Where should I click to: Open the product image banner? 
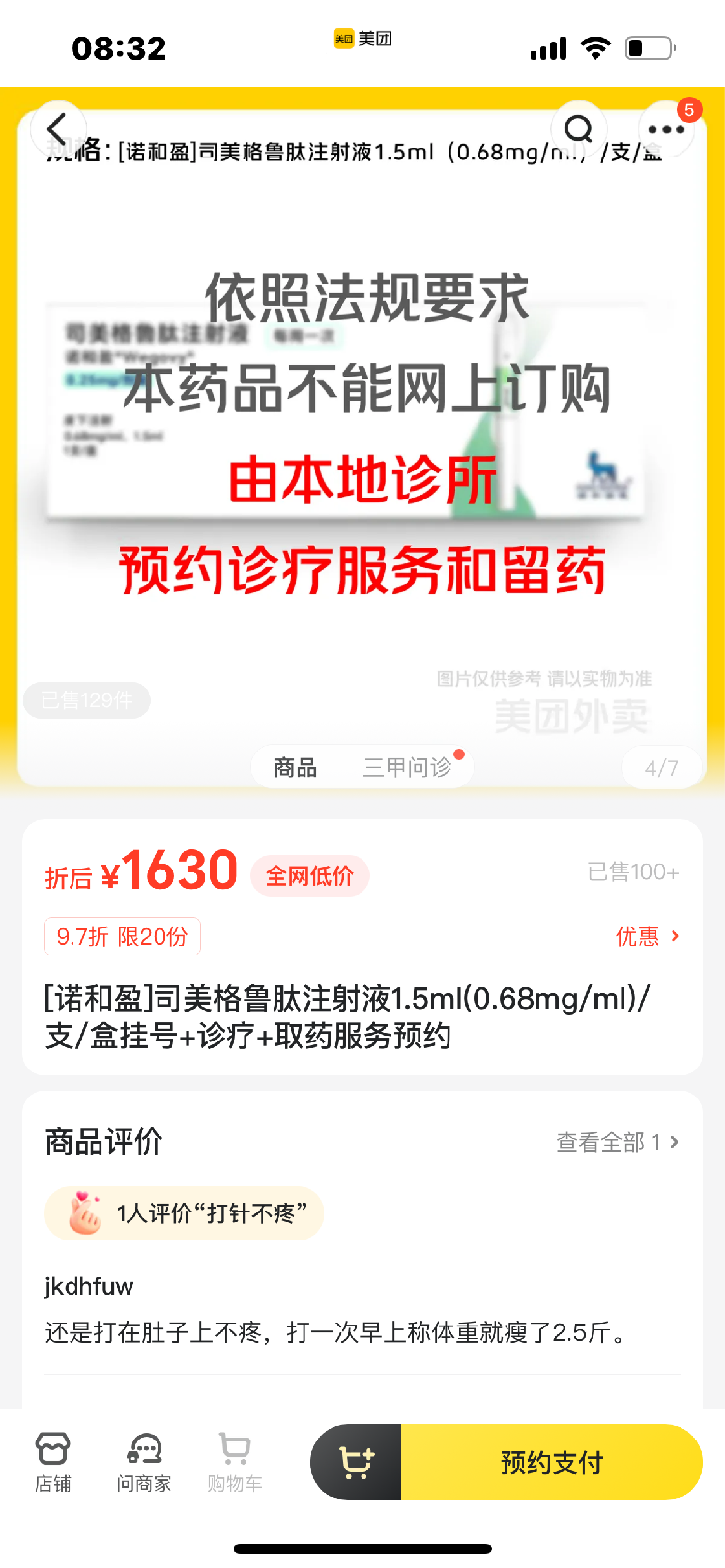pyautogui.click(x=362, y=435)
